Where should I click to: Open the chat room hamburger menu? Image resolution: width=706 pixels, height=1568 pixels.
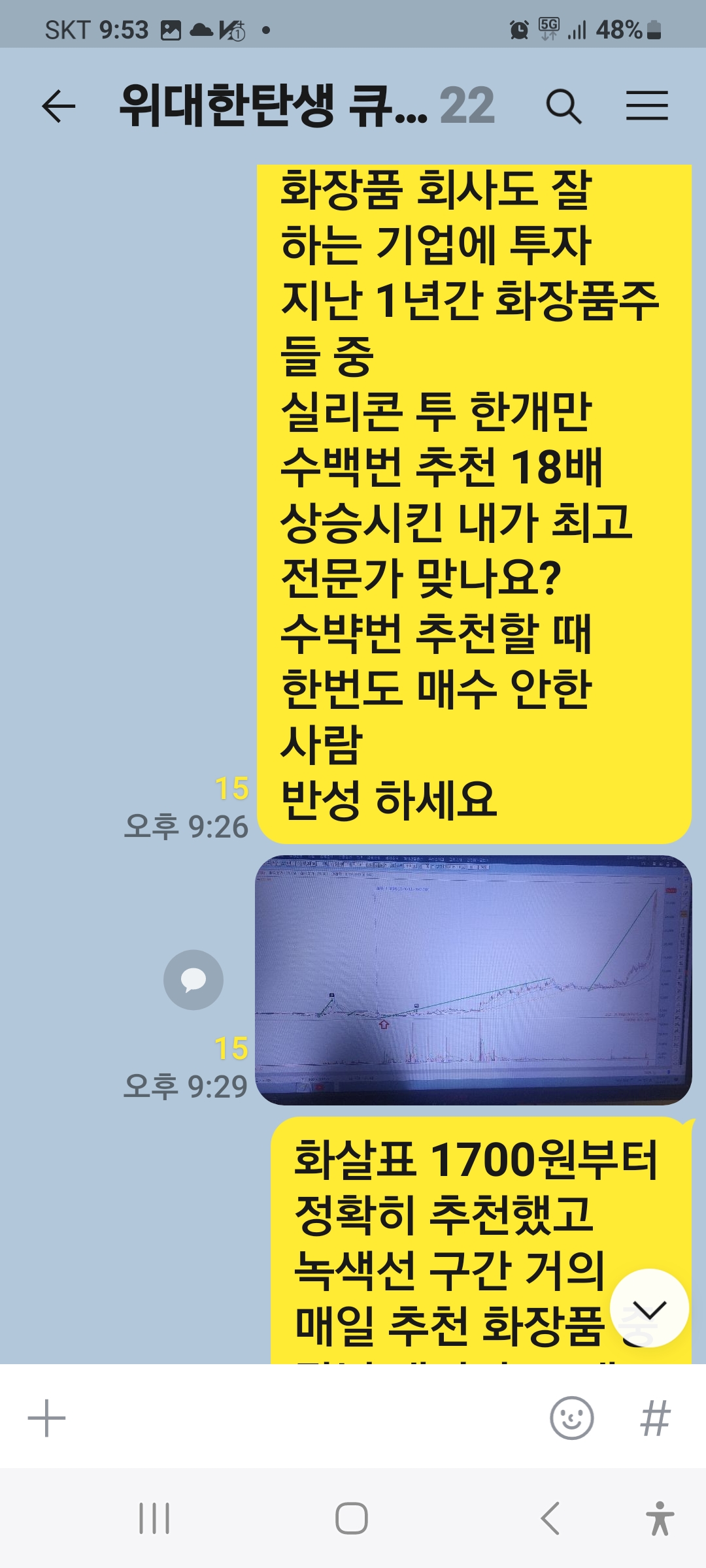click(647, 106)
